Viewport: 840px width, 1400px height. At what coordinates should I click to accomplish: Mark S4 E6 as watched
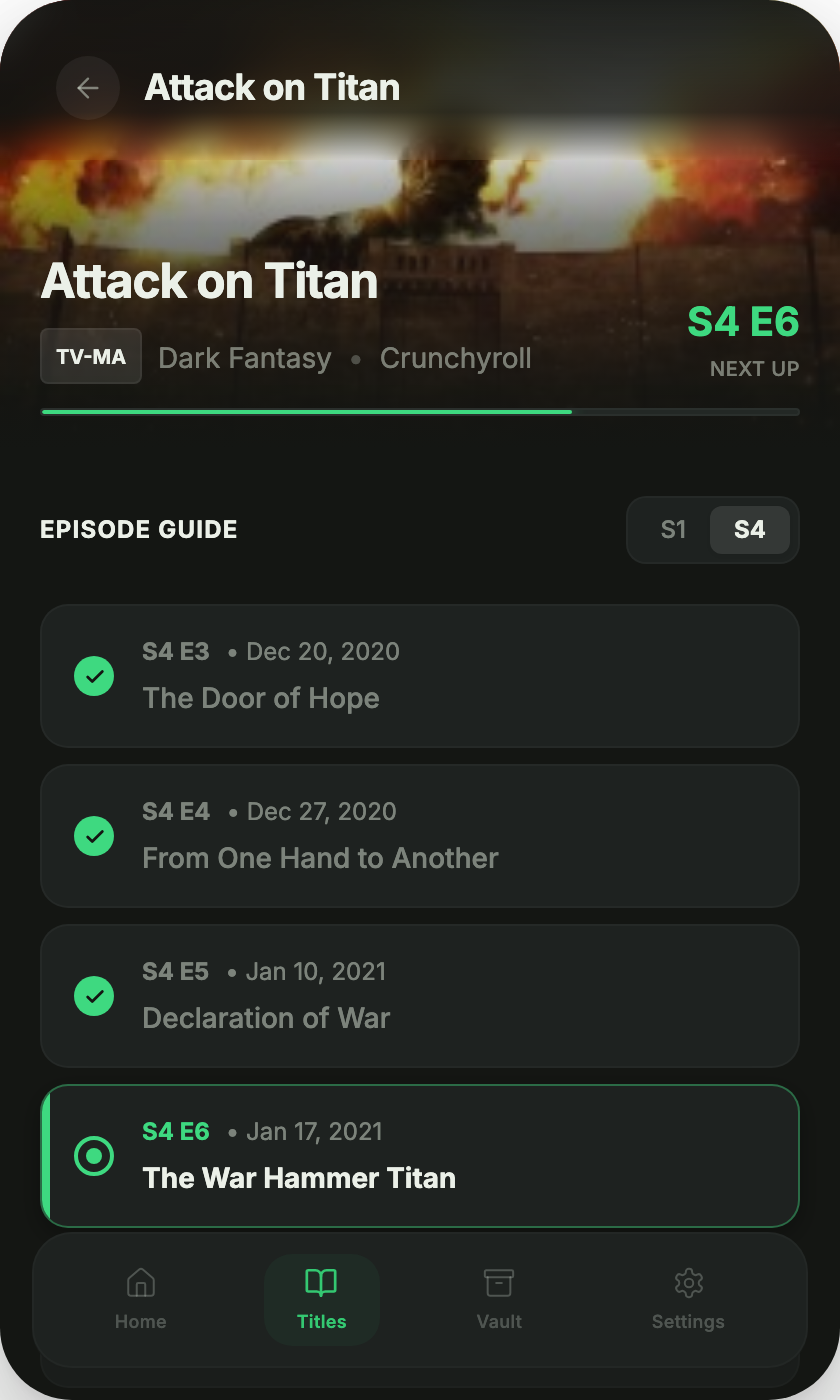[94, 1156]
